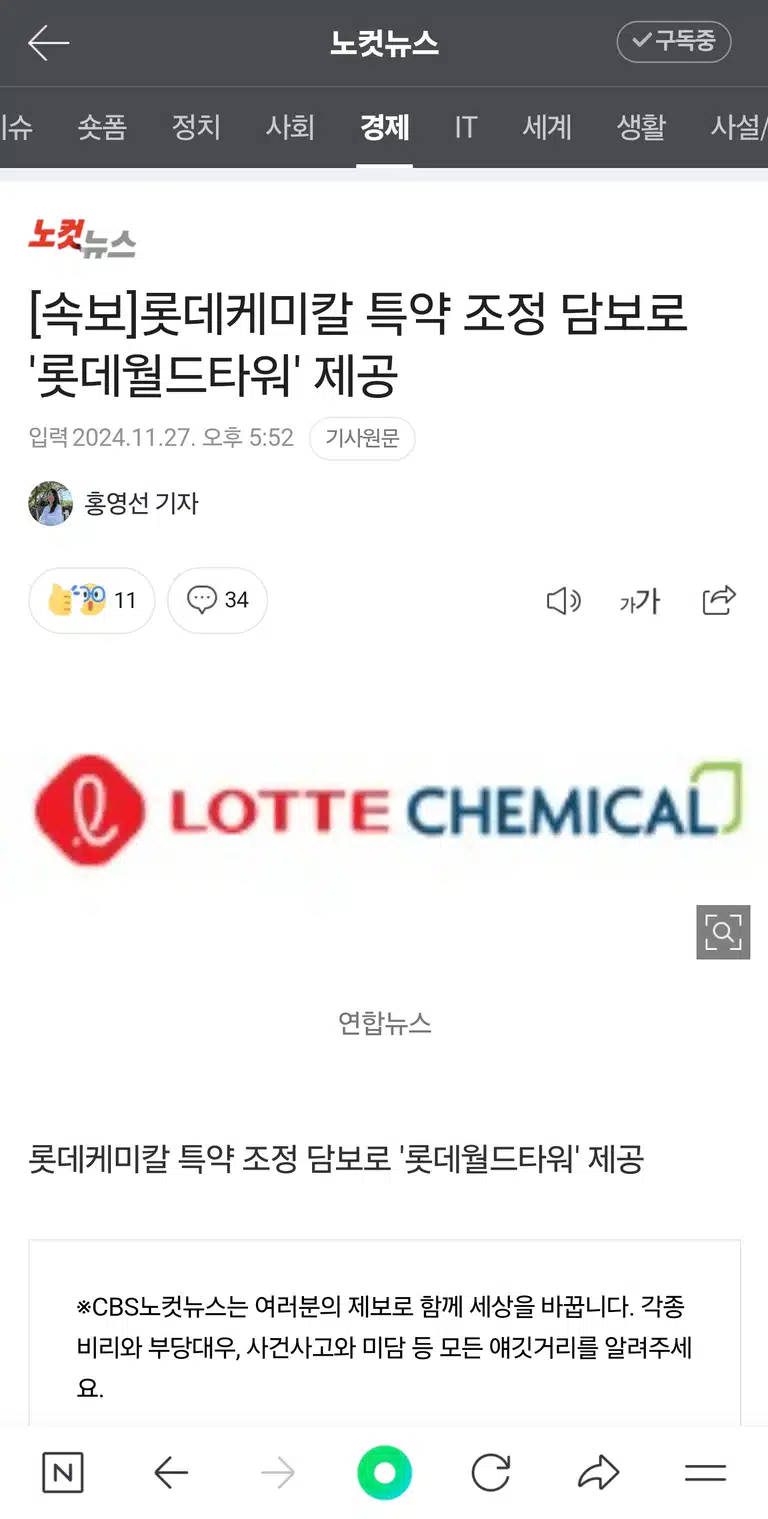The width and height of the screenshot is (768, 1519).
Task: Open Naver home via N button
Action: pyautogui.click(x=63, y=1472)
